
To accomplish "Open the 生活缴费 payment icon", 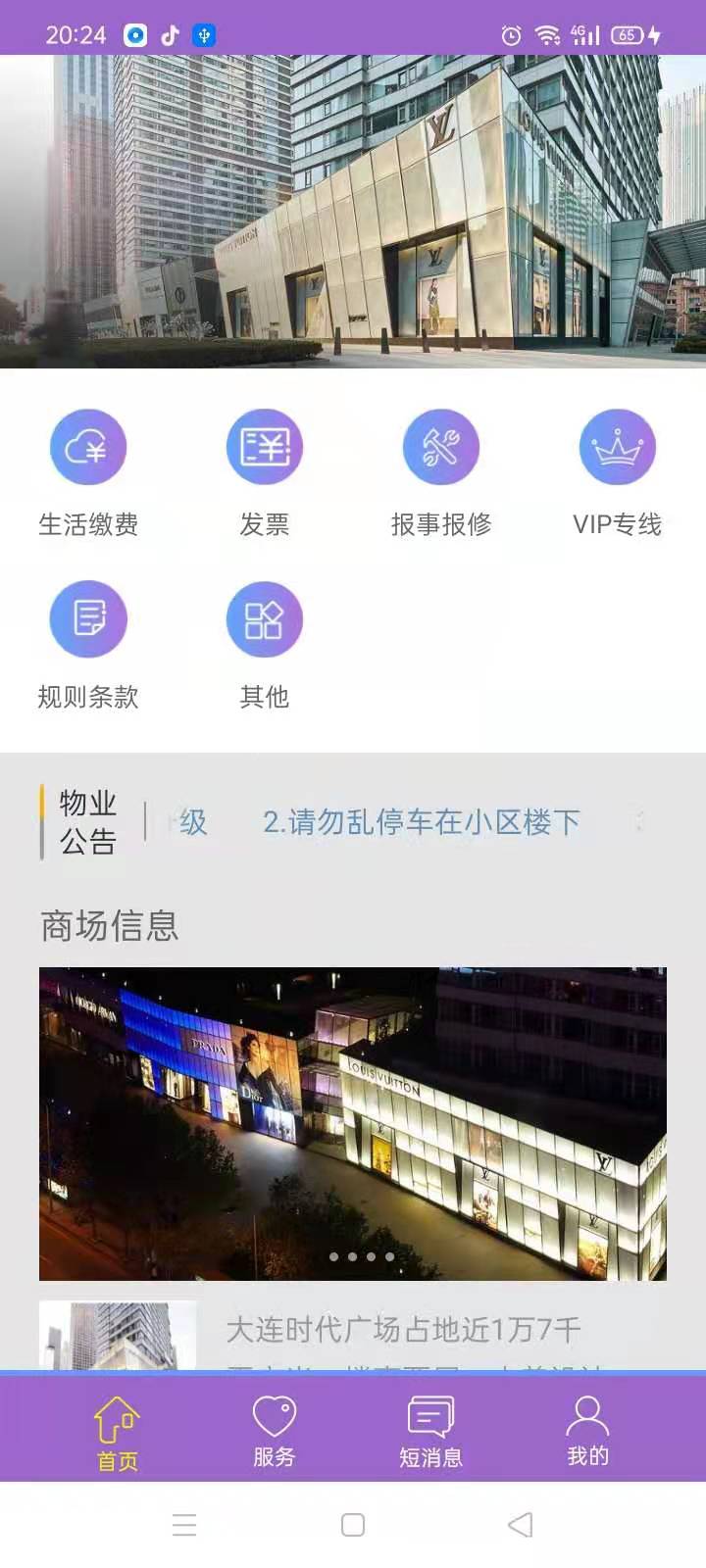I will [87, 446].
